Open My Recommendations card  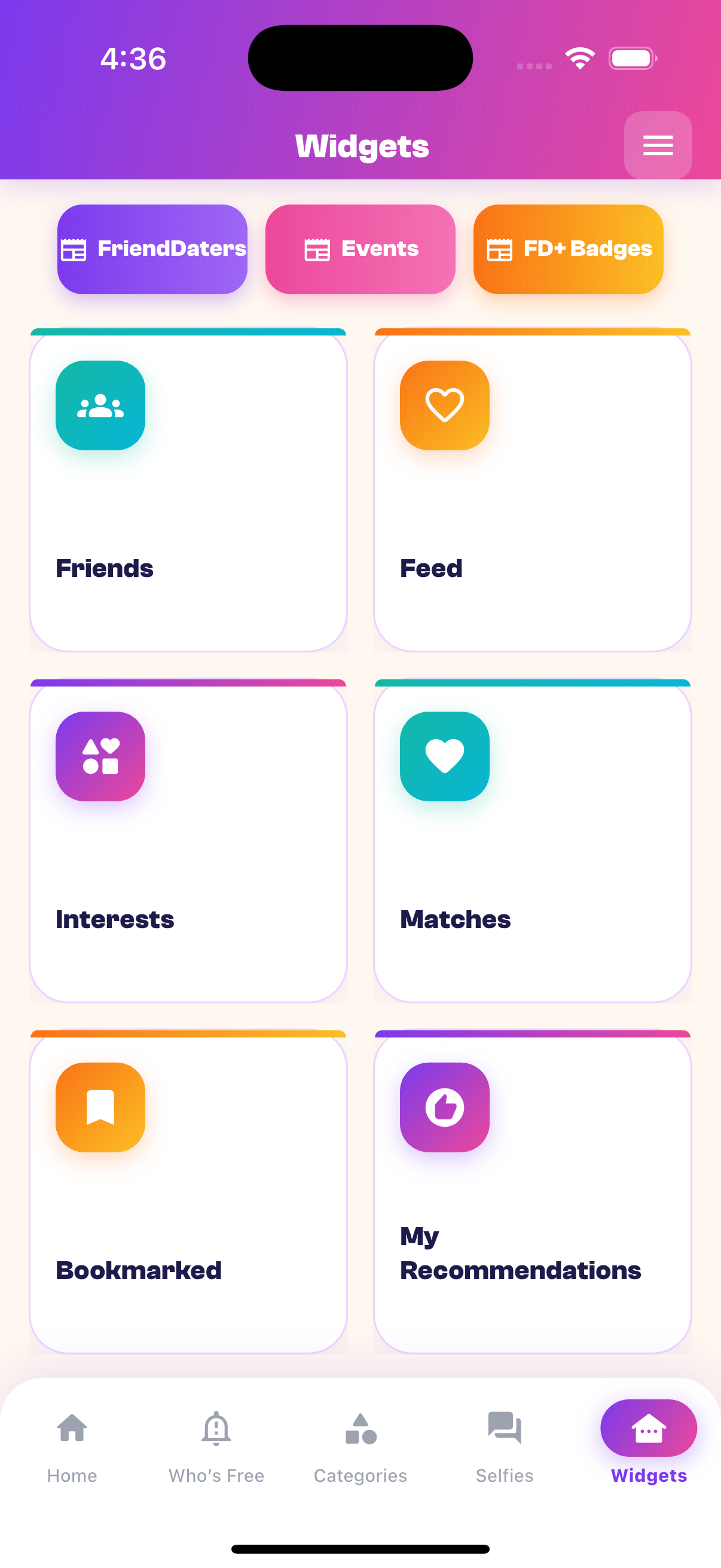(533, 1192)
